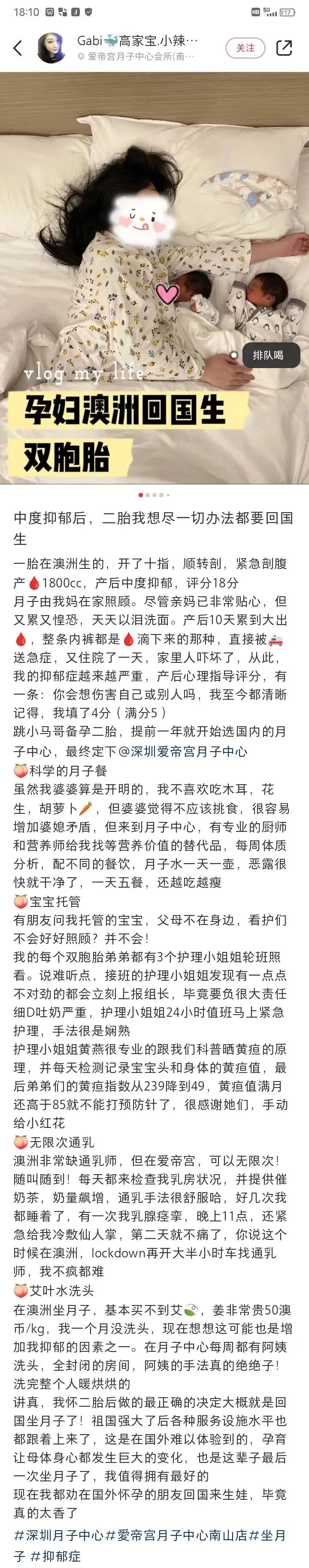Open Gabi's profile avatar

click(x=53, y=48)
